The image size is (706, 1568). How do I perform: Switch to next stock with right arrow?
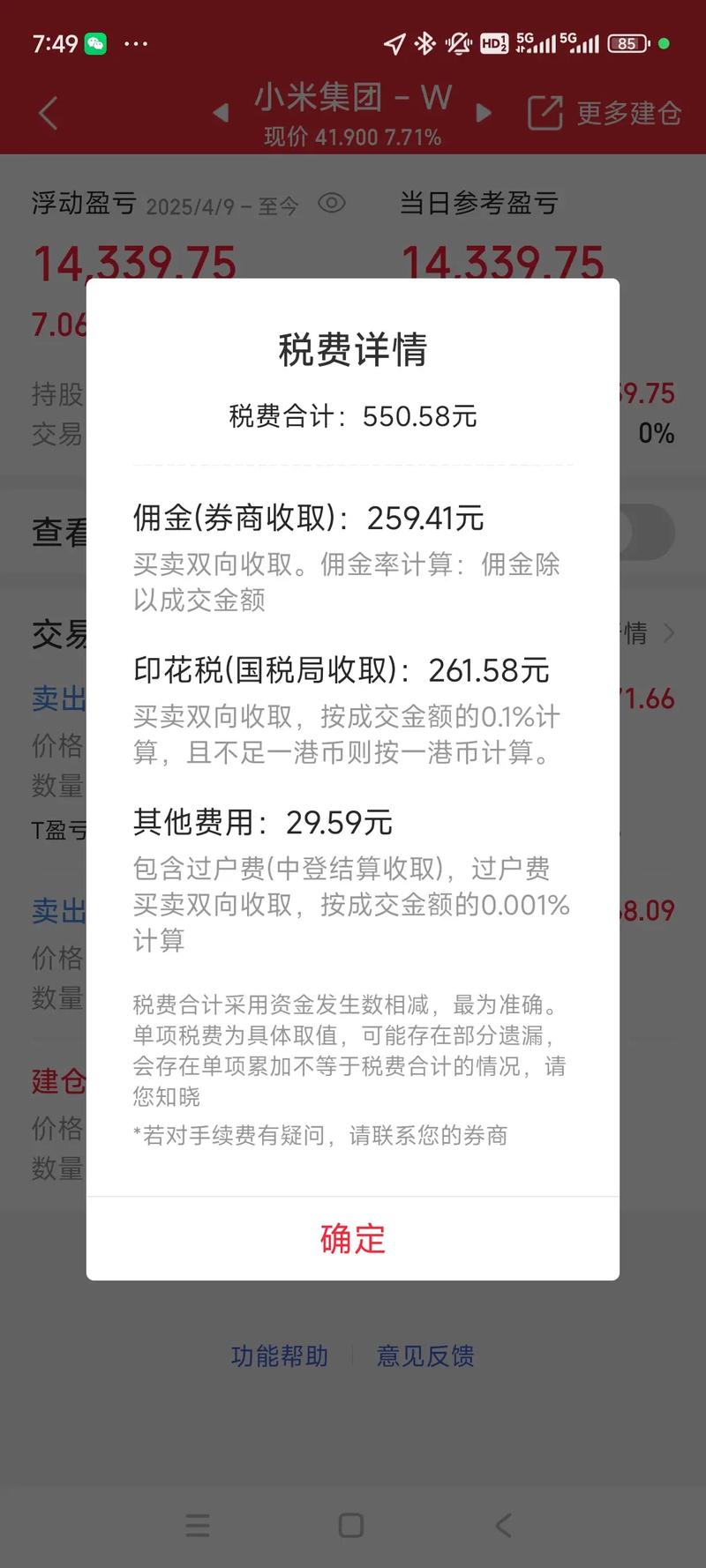coord(483,113)
